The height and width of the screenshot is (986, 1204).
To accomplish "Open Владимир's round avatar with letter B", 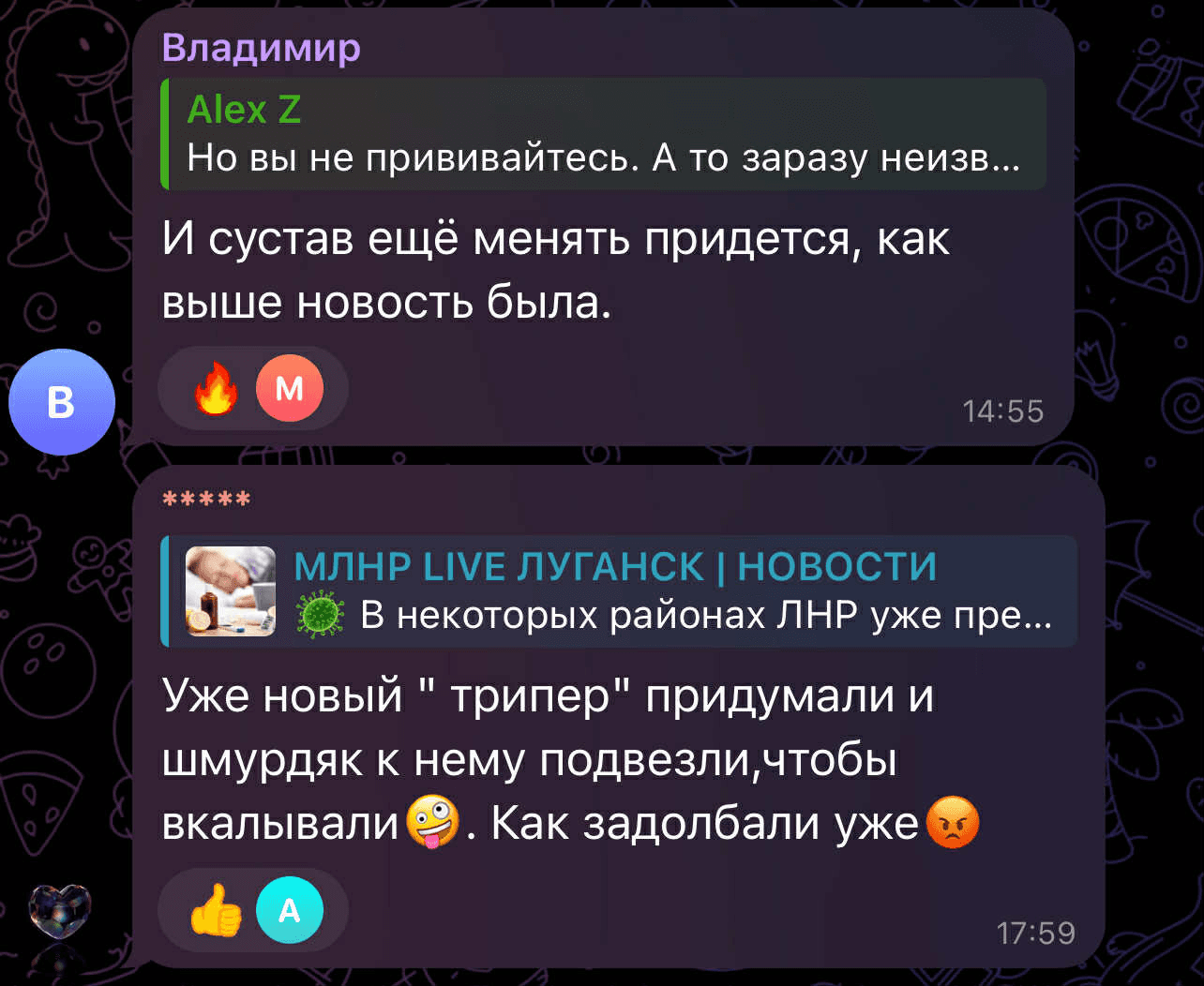I will point(61,402).
